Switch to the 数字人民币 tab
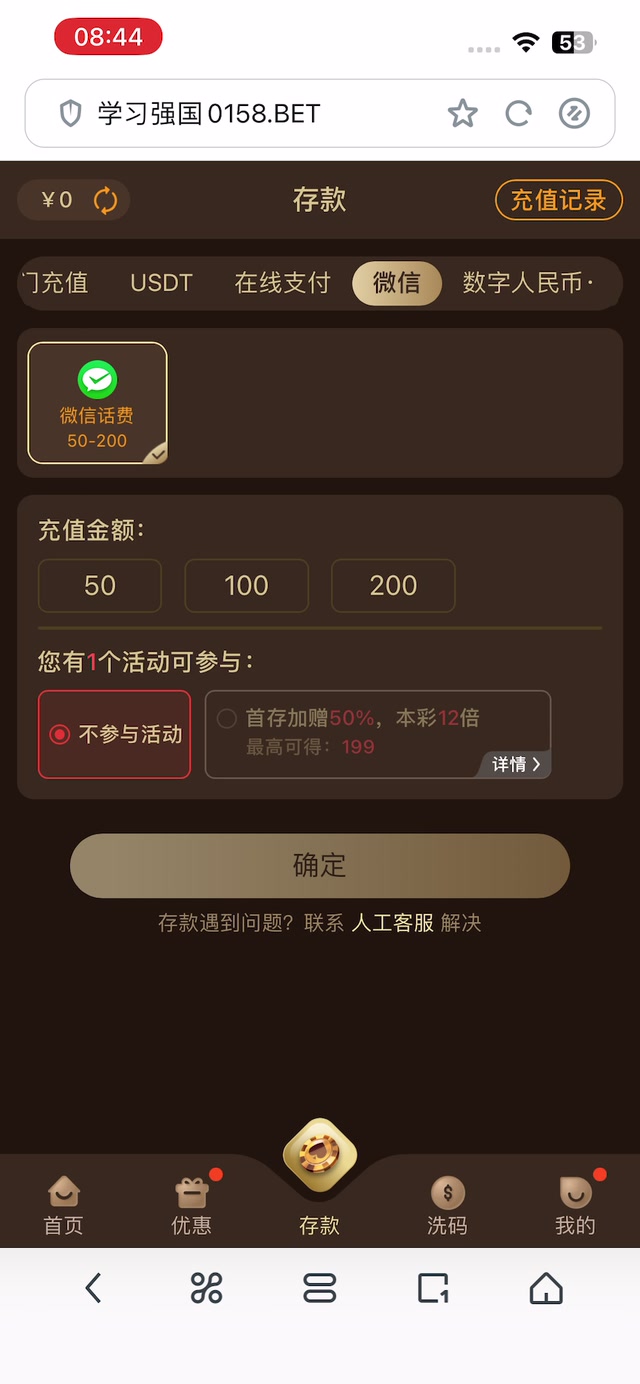Viewport: 640px width, 1384px height. click(527, 283)
